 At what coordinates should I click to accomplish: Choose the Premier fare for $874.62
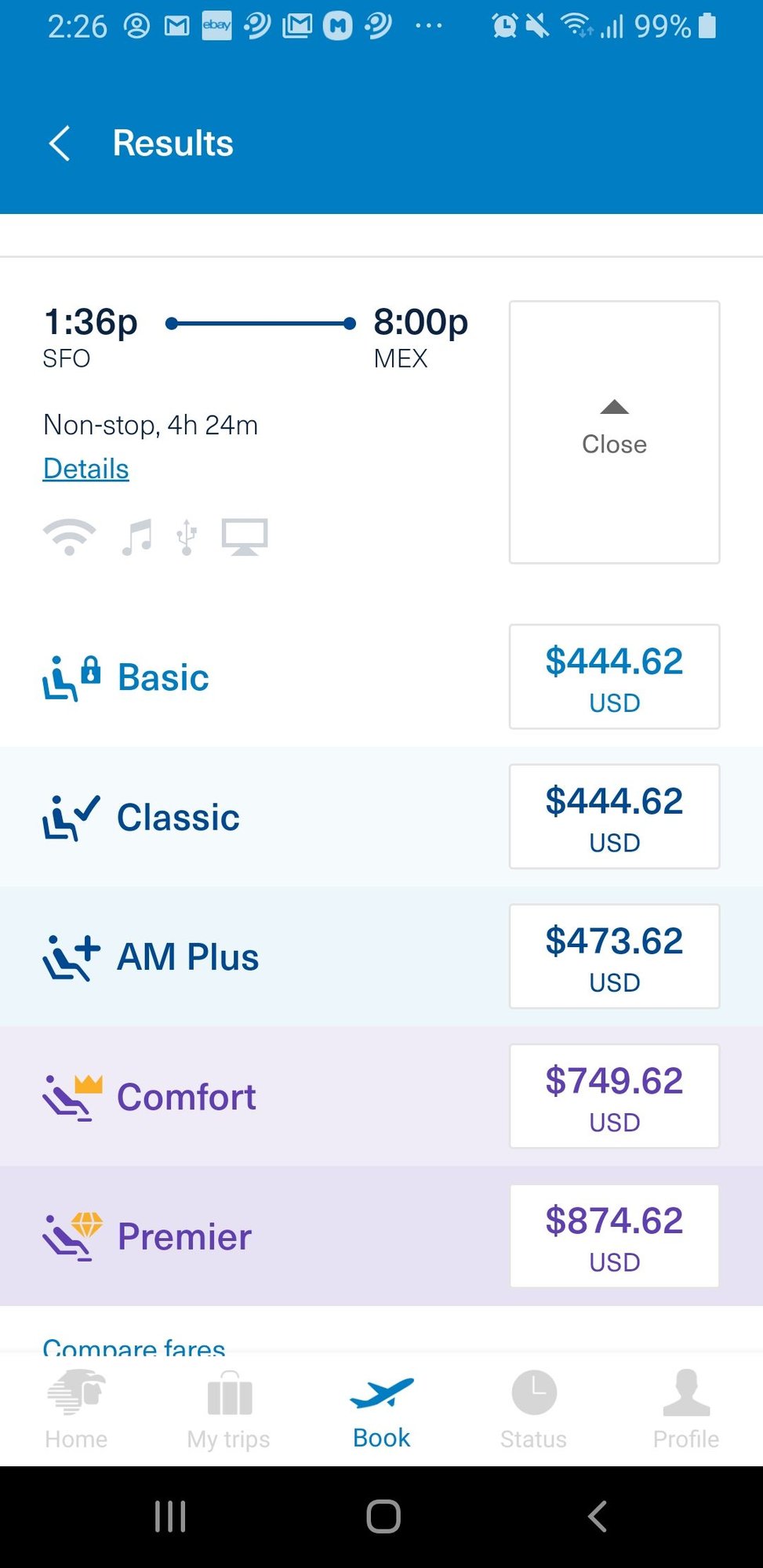(x=614, y=1236)
